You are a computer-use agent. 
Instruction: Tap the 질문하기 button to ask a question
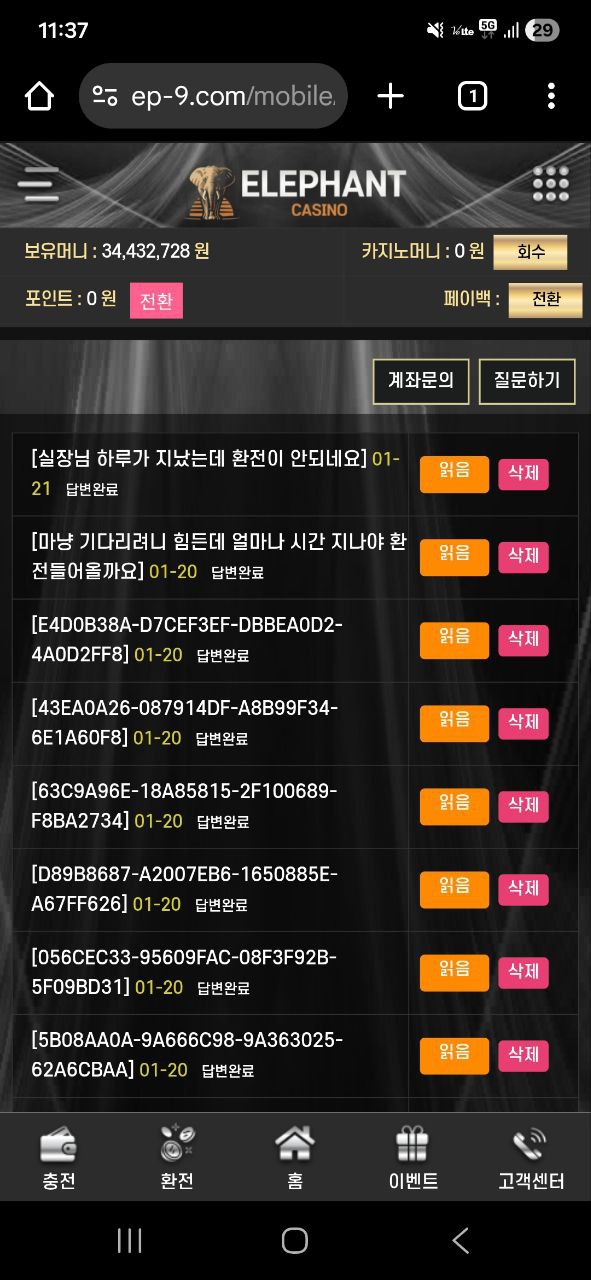point(527,381)
